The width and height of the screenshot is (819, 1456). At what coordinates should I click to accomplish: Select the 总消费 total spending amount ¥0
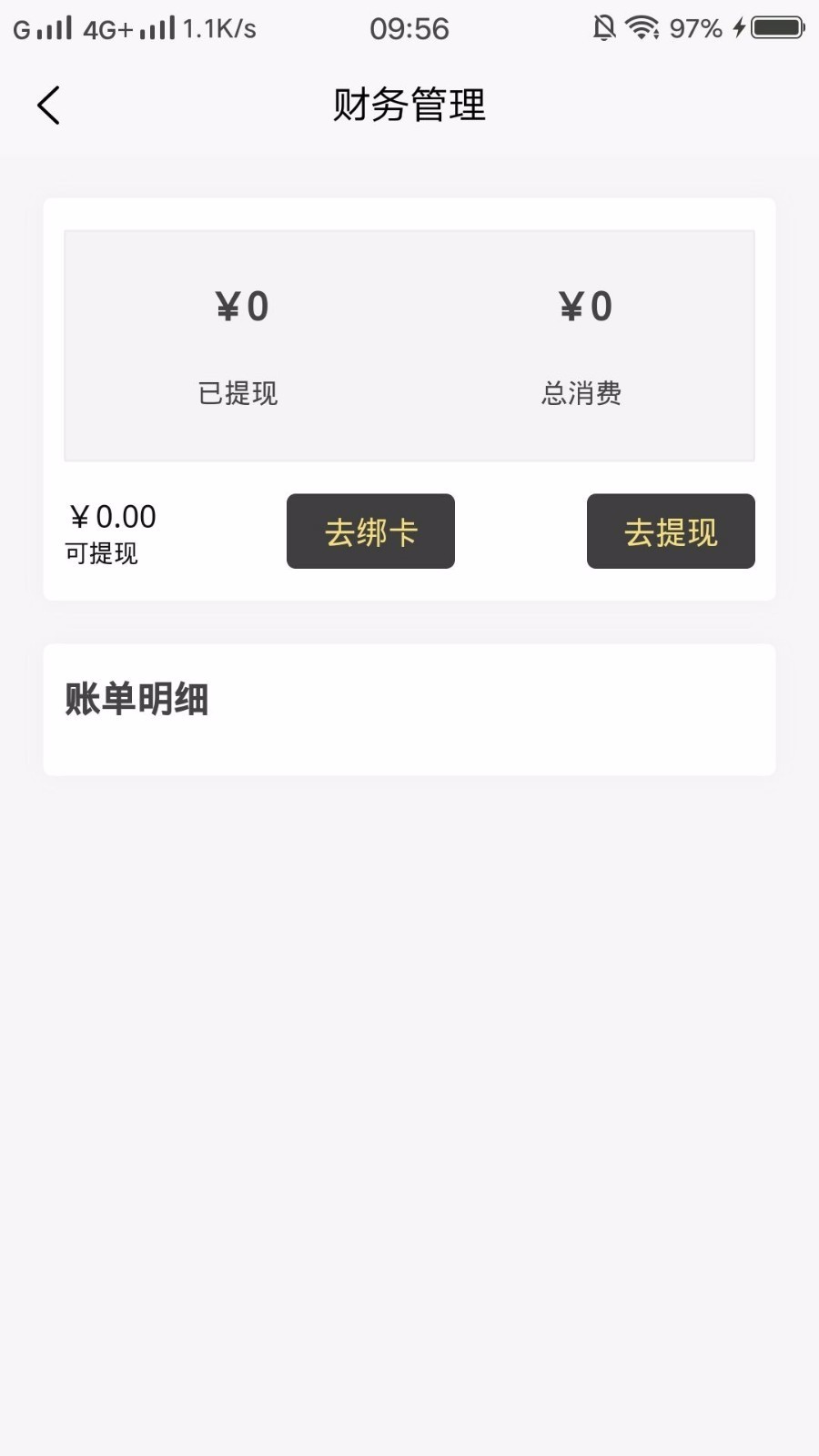(584, 305)
